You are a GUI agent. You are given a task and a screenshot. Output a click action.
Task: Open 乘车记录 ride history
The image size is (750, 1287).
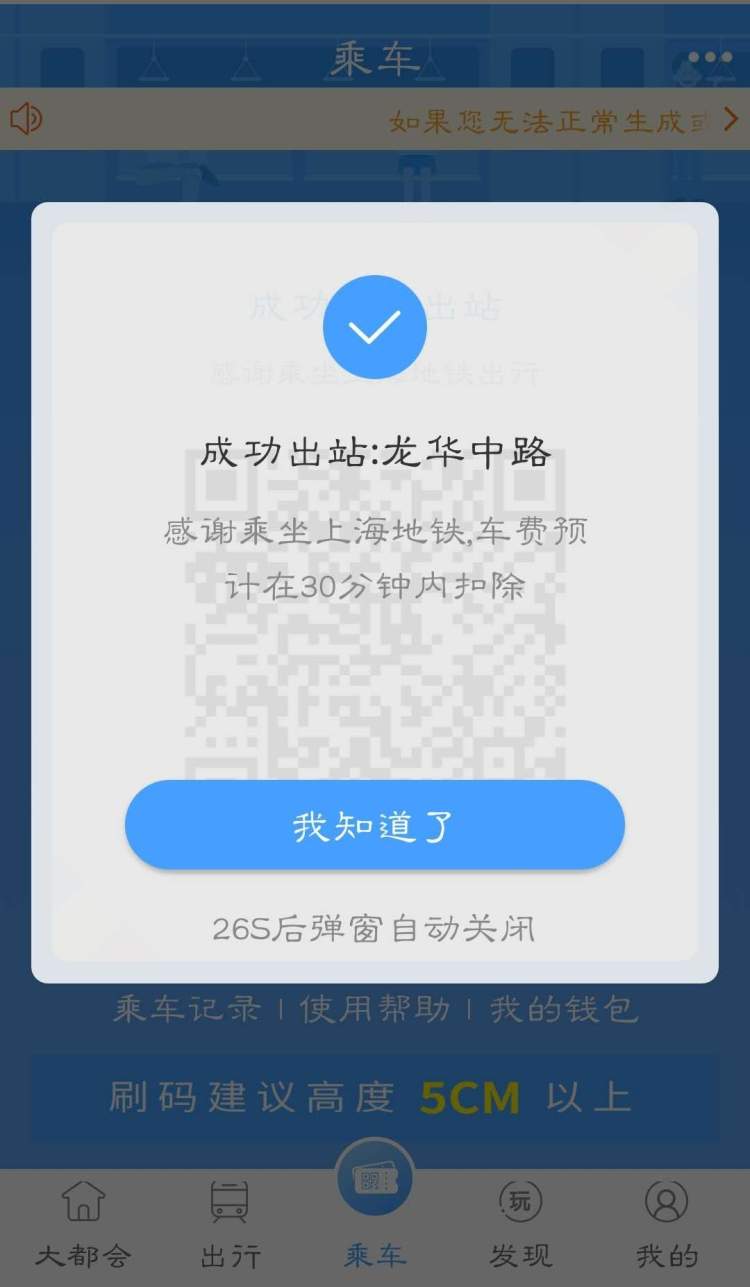tap(186, 1009)
